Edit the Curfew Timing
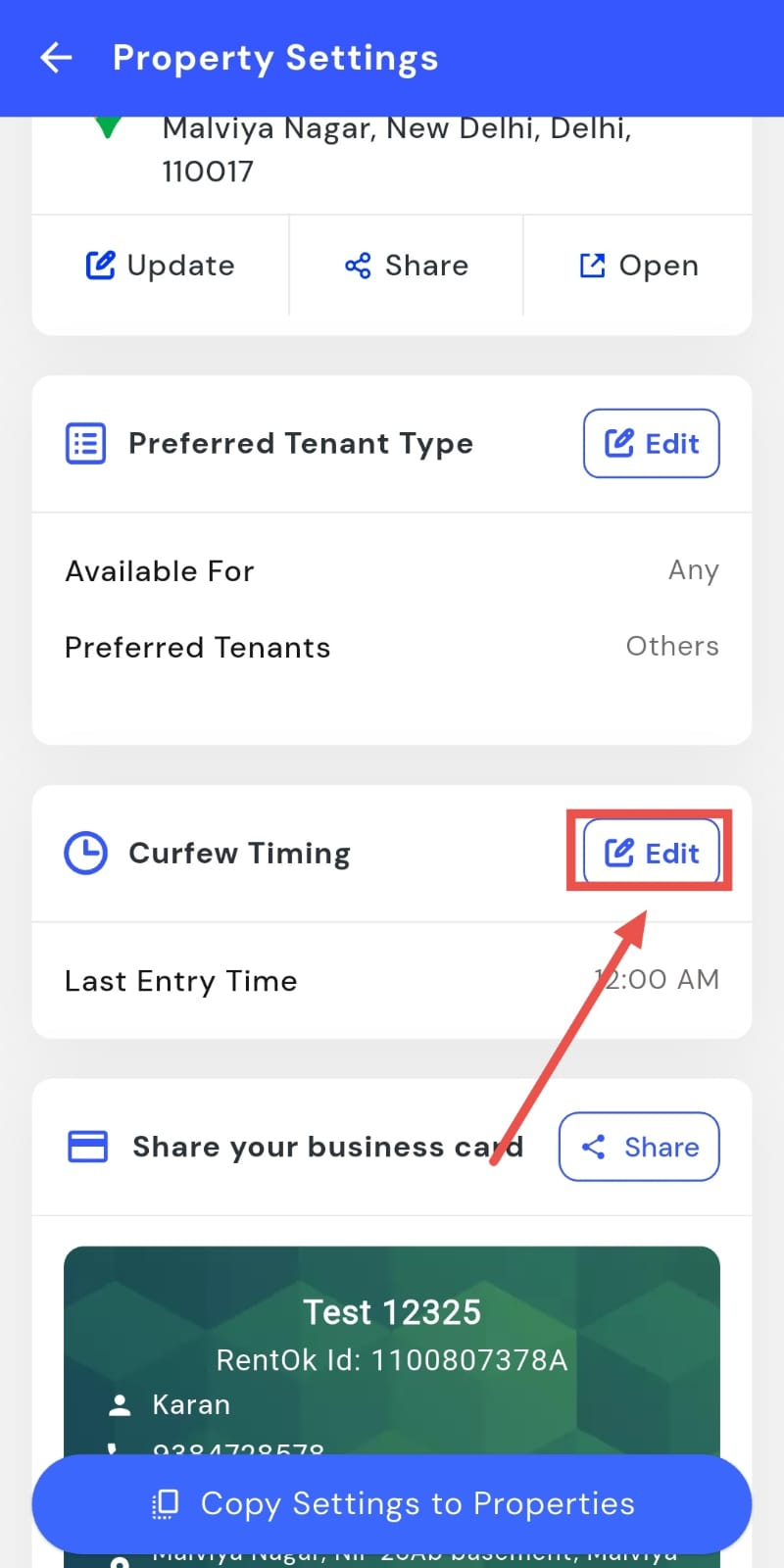Screen dimensions: 784x1568 point(652,853)
